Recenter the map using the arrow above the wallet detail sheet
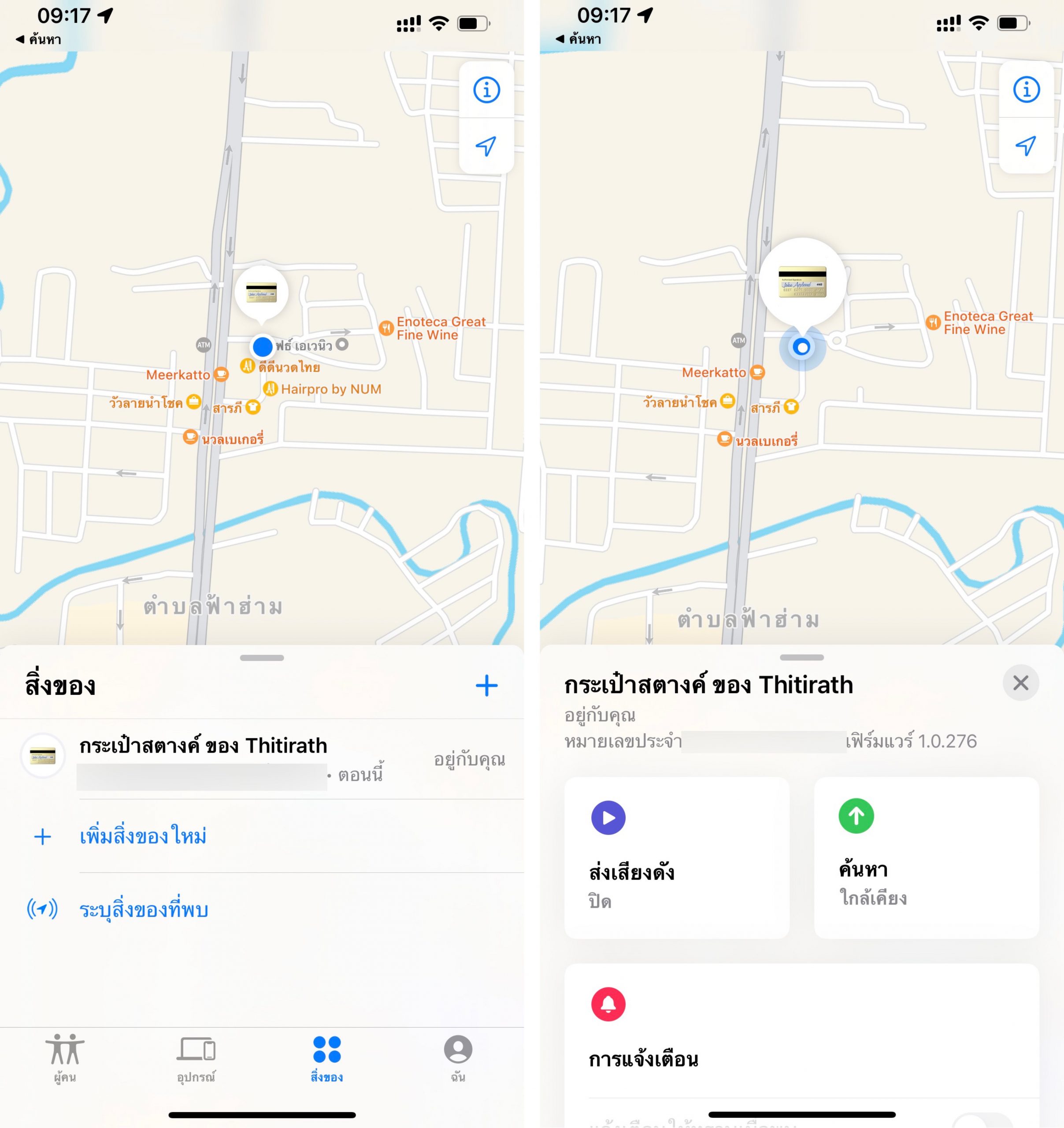1064x1128 pixels. pyautogui.click(x=1026, y=146)
